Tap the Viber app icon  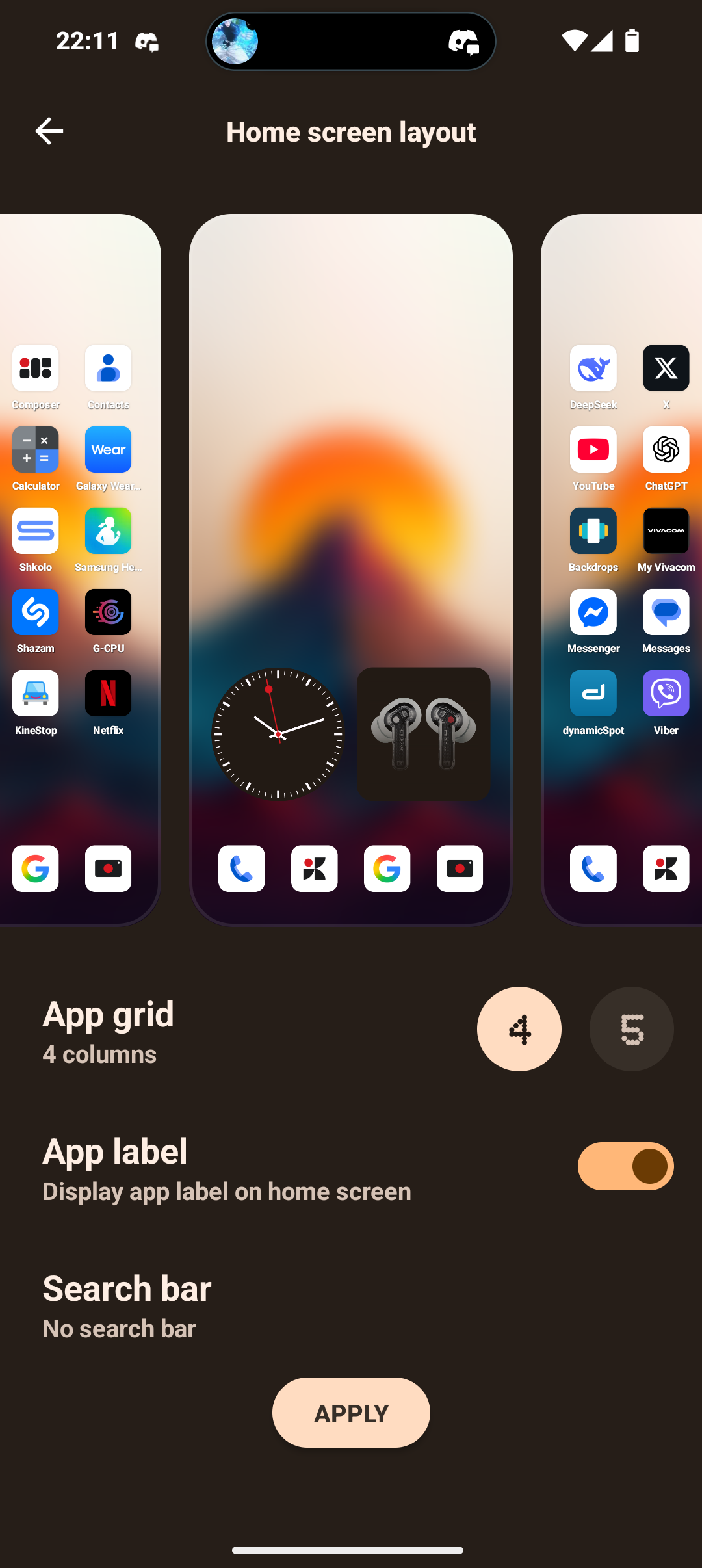[x=666, y=693]
